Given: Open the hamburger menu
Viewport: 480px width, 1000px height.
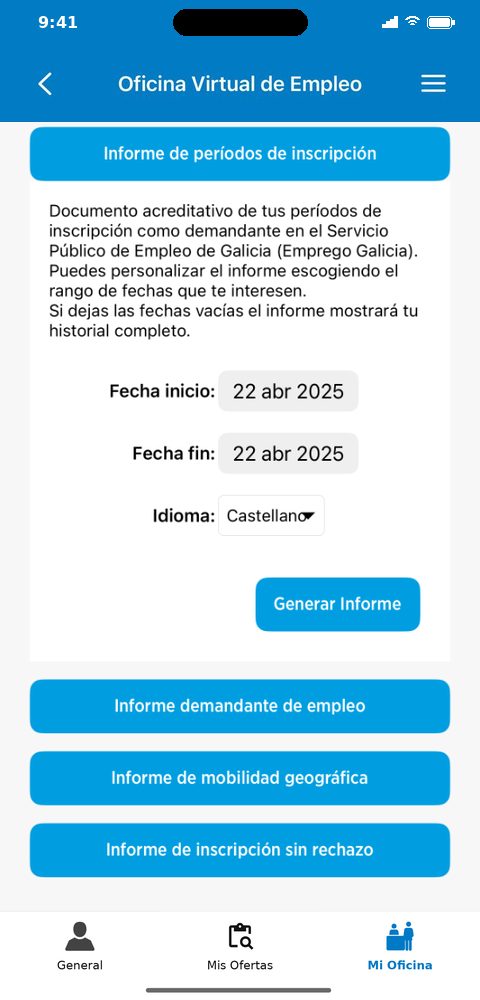Looking at the screenshot, I should coord(433,84).
